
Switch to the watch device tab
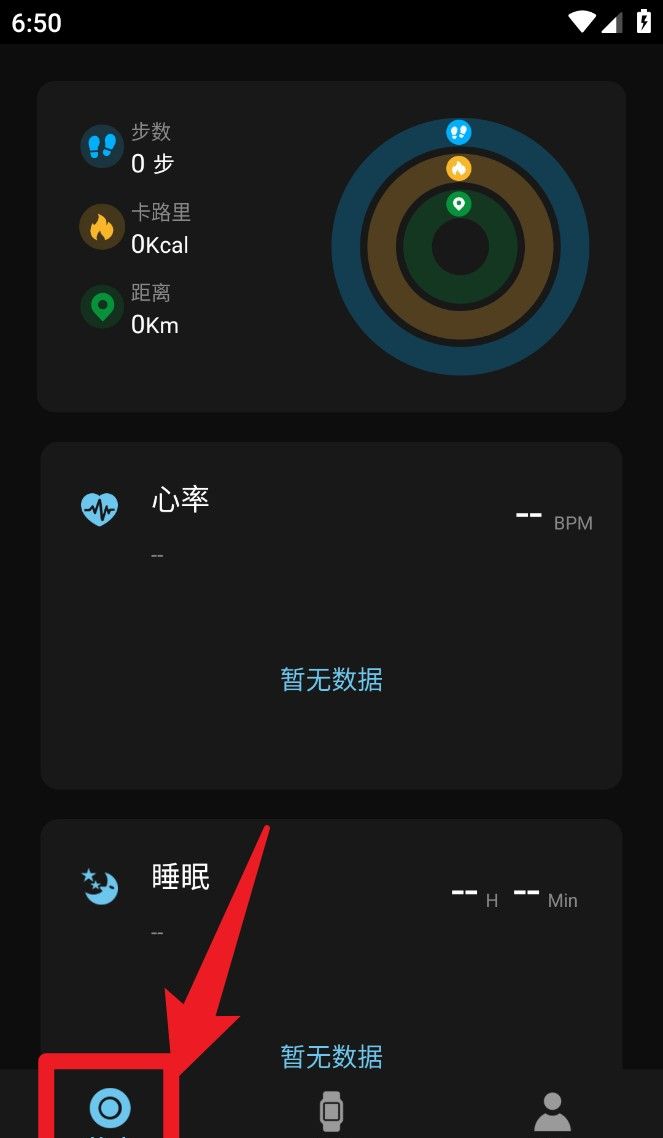coord(331,1110)
